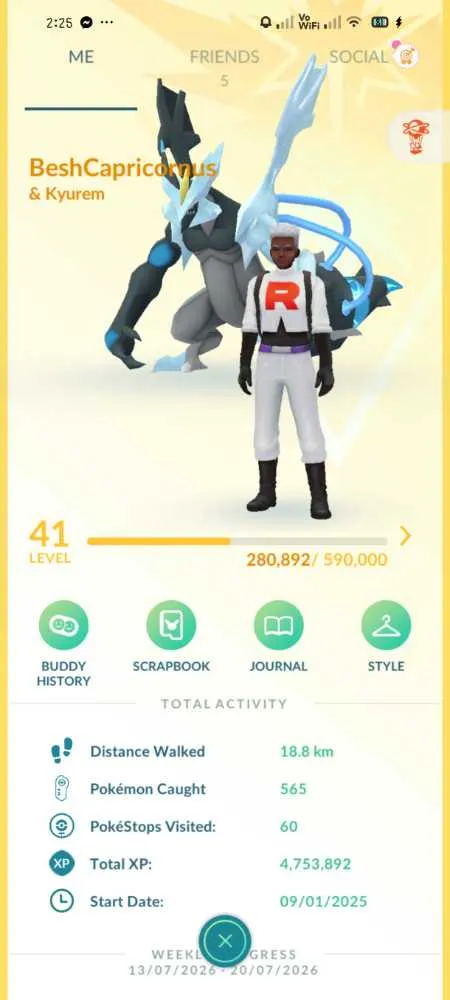450x1000 pixels.
Task: Open Style to customize avatar
Action: click(386, 636)
